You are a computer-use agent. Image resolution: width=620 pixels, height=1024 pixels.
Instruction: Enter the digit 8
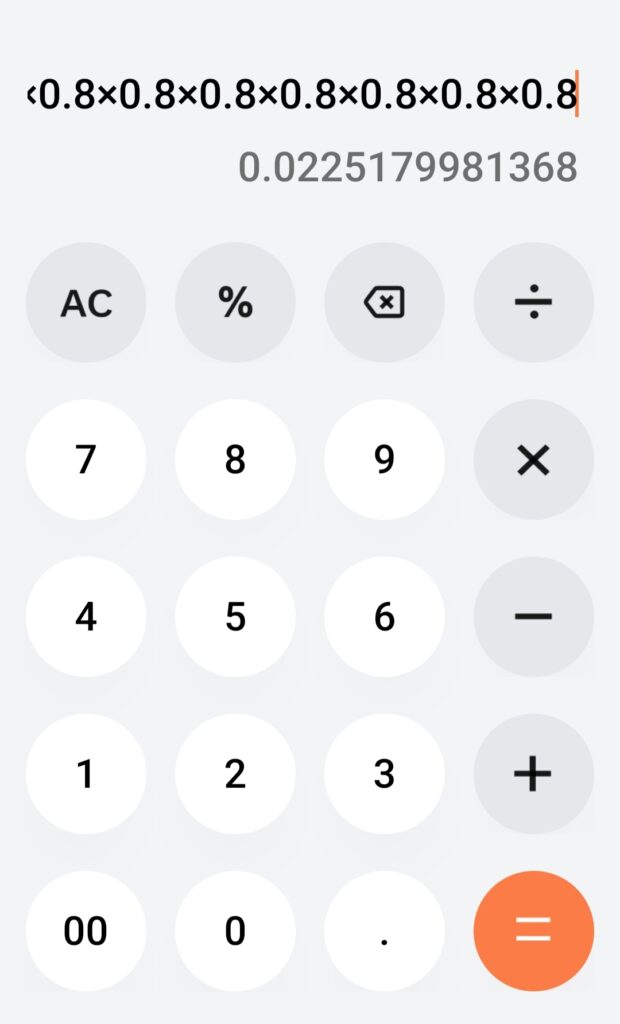pyautogui.click(x=235, y=459)
